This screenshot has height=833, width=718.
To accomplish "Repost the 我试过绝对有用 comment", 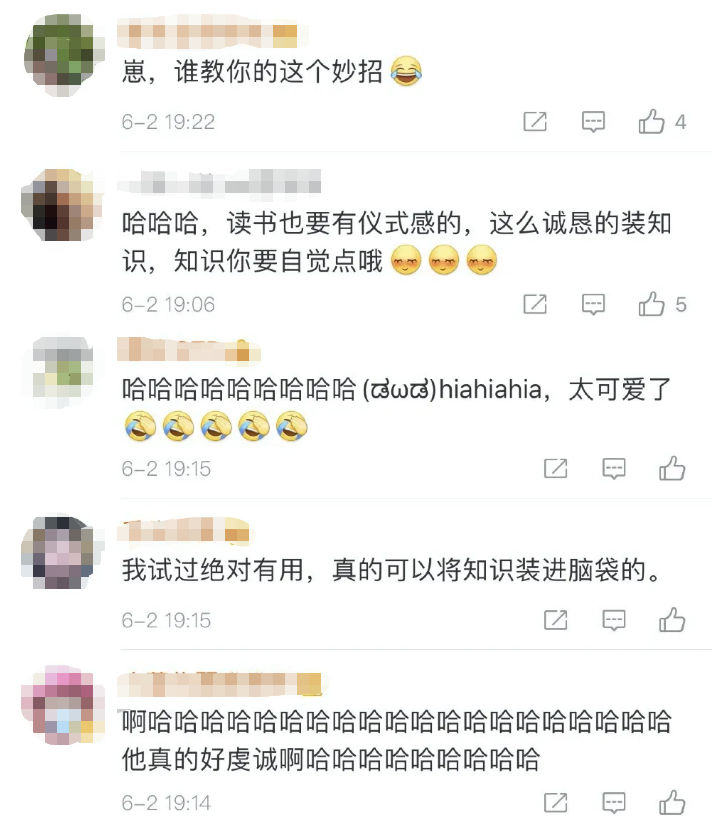I will pos(556,620).
